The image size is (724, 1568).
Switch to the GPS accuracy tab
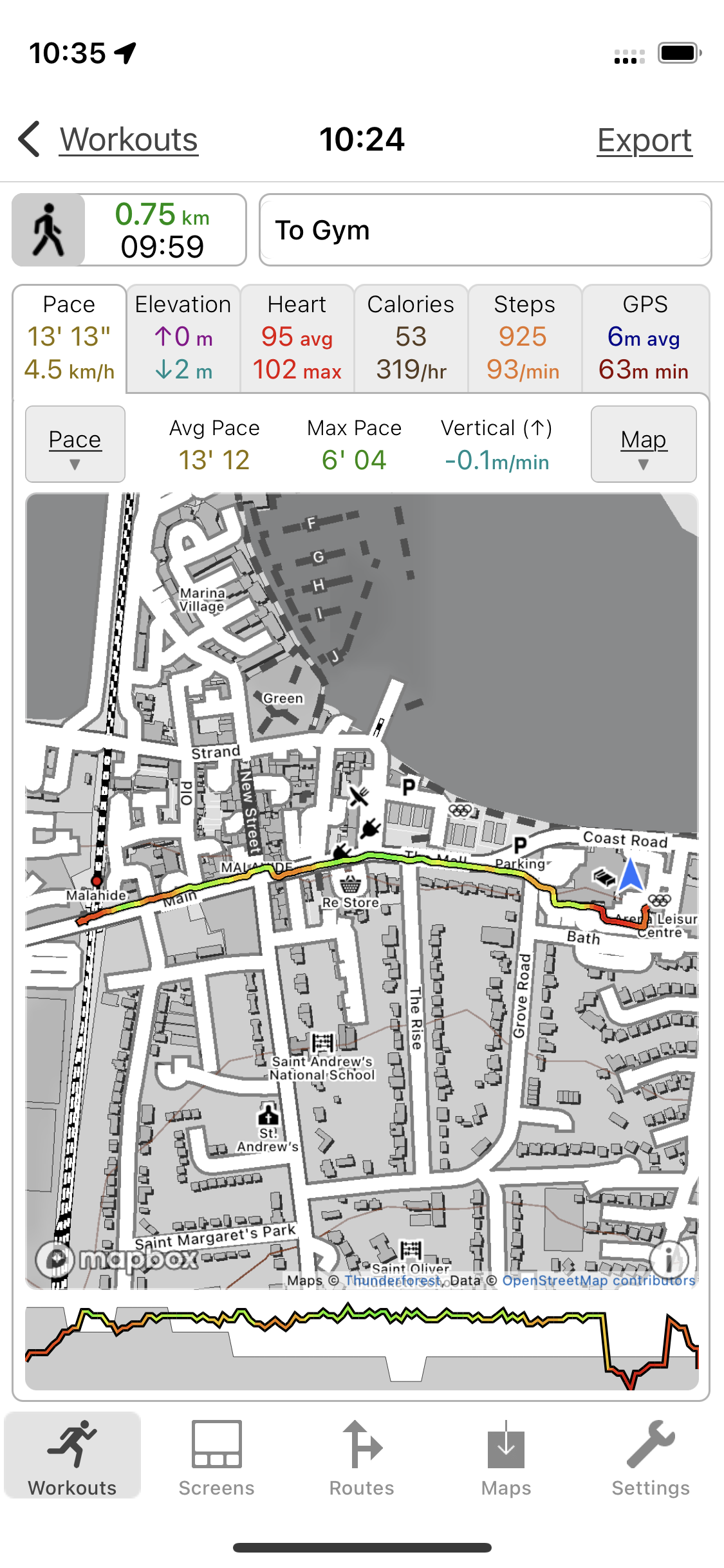point(645,338)
